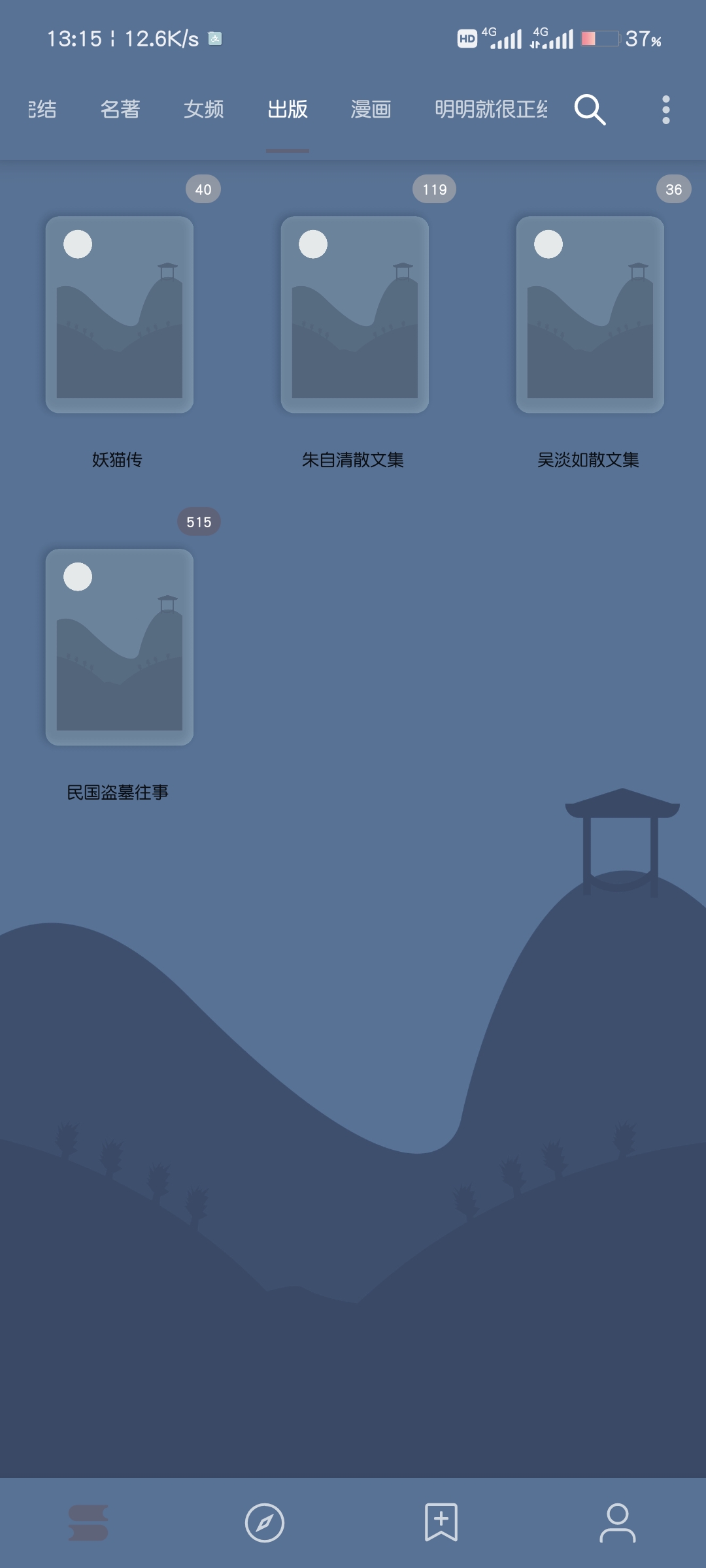Go to the profile tab
This screenshot has width=706, height=1568.
[618, 1522]
